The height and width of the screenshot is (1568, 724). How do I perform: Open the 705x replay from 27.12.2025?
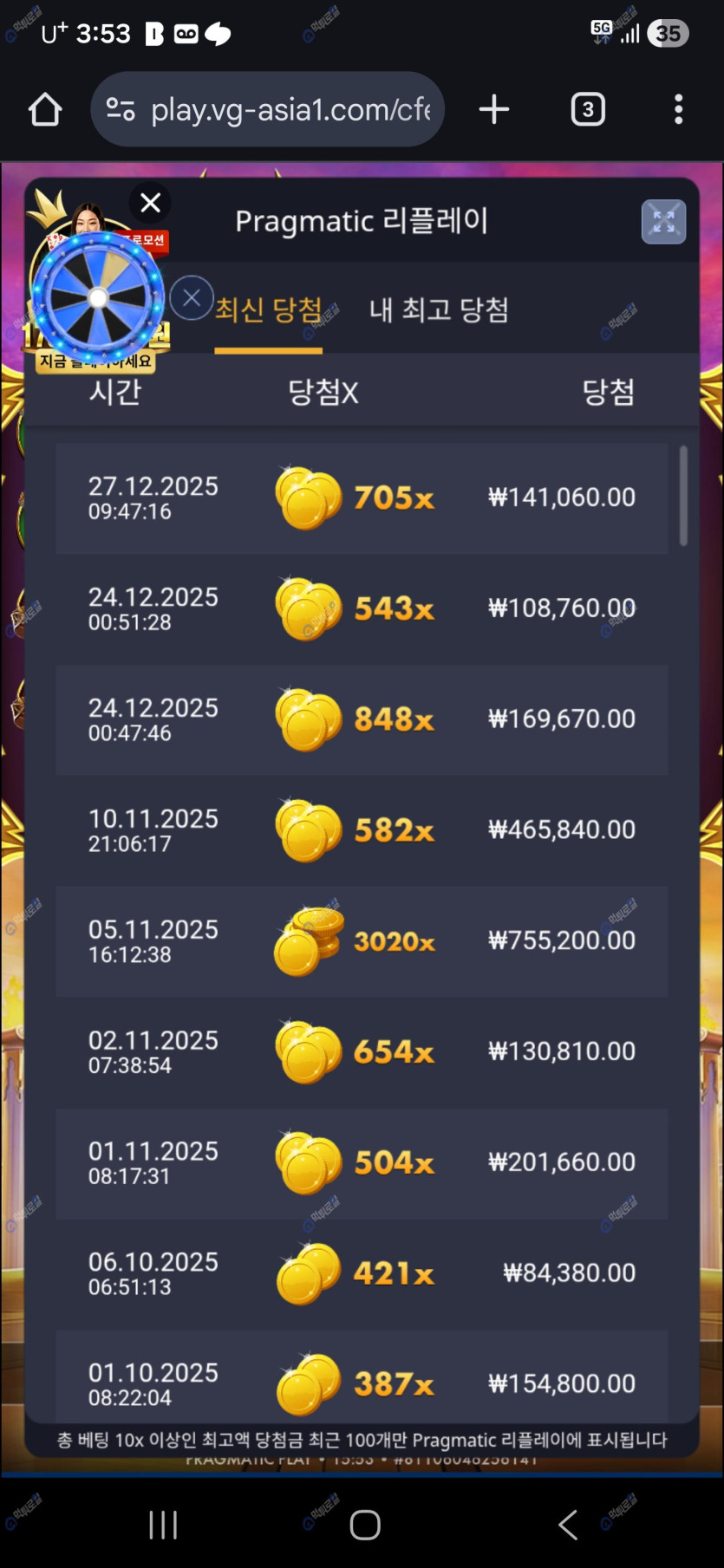click(362, 498)
